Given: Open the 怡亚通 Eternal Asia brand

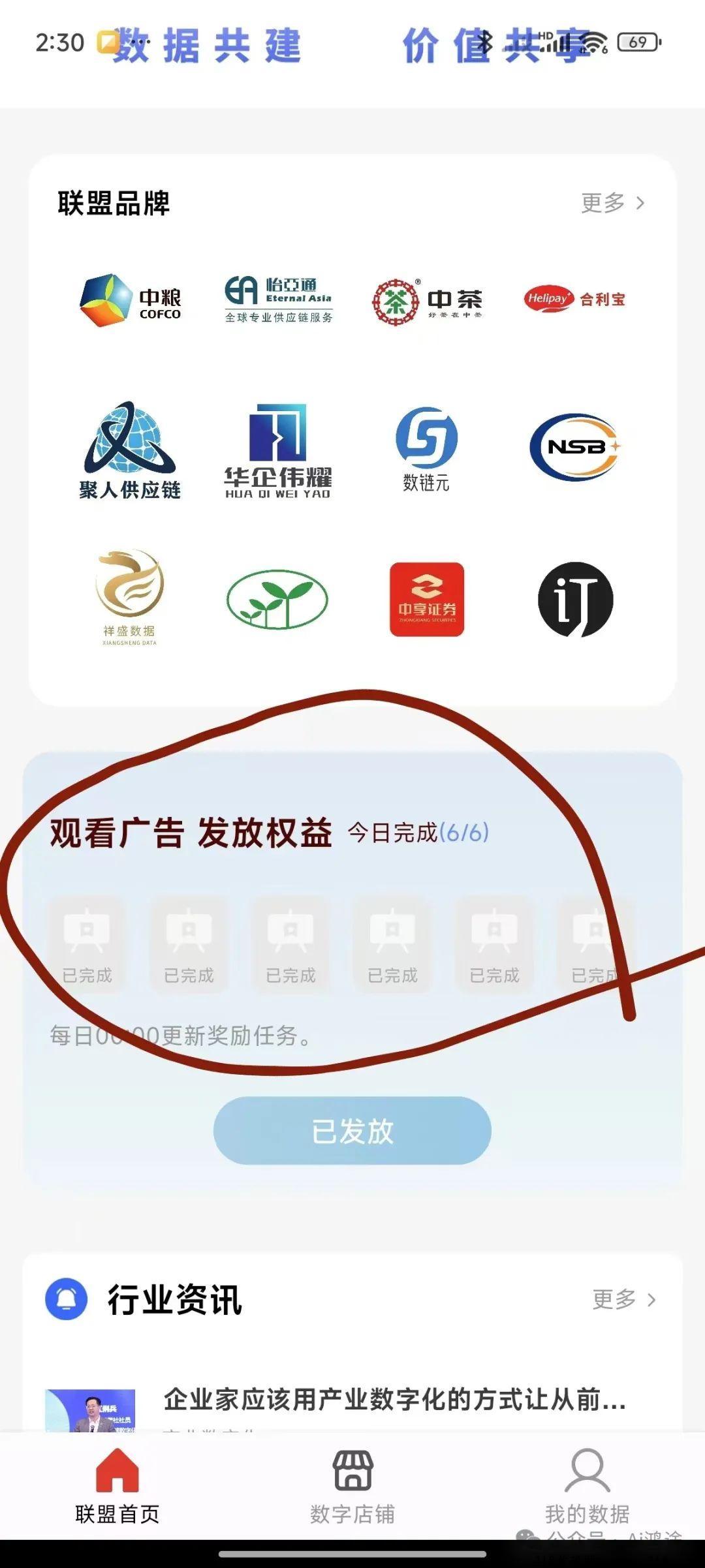Looking at the screenshot, I should (x=279, y=300).
